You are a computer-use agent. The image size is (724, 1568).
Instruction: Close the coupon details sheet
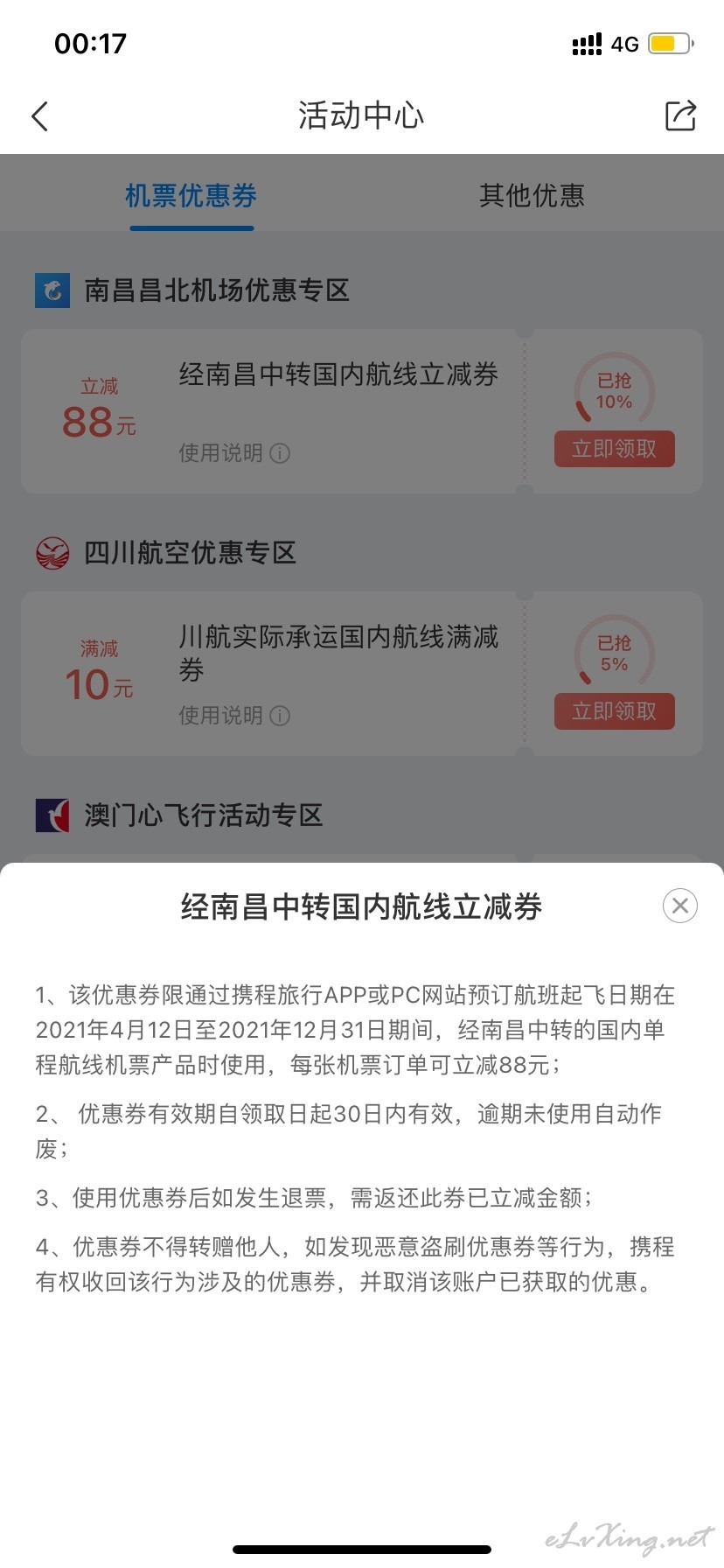tap(680, 906)
